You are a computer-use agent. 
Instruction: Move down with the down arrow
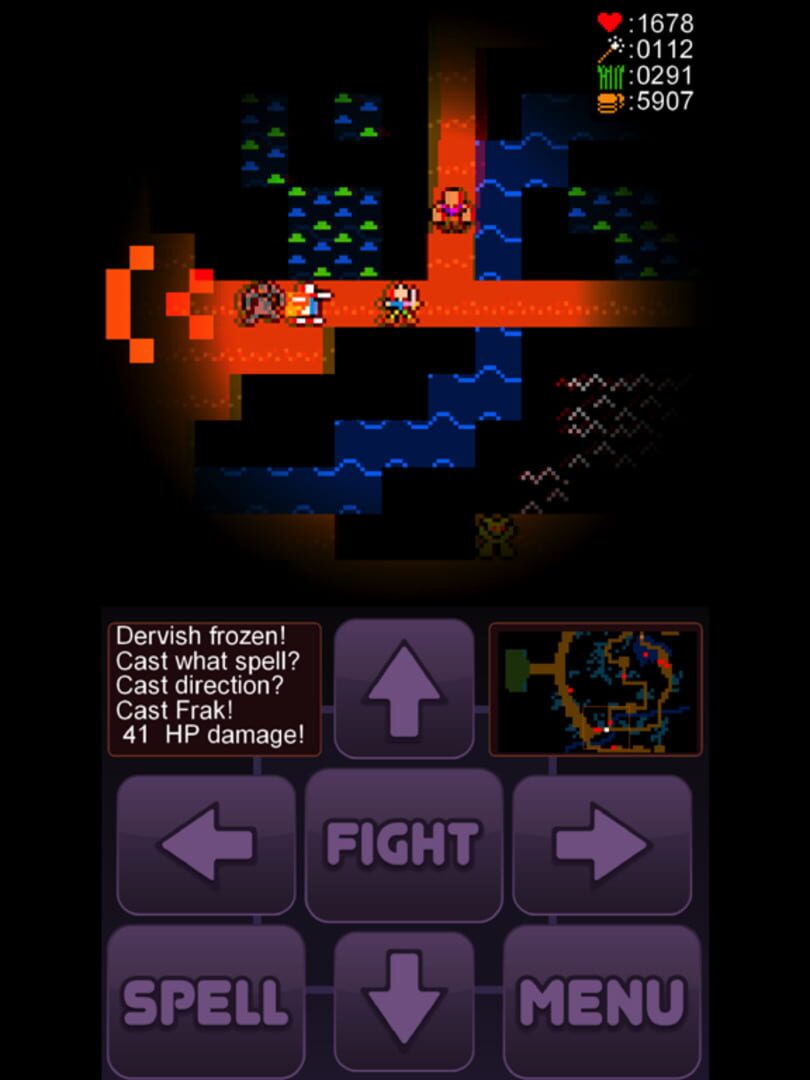[x=404, y=1000]
